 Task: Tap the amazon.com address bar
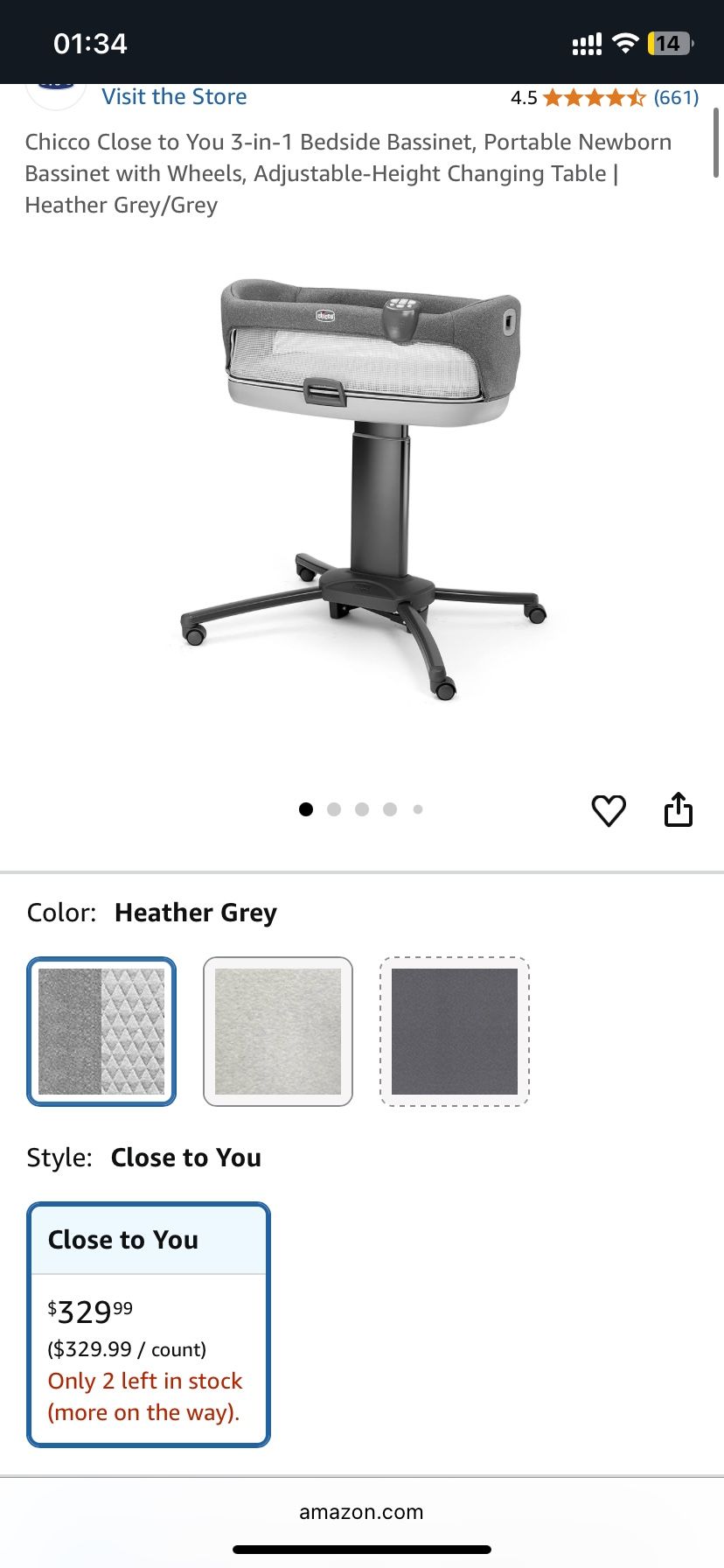(361, 1512)
